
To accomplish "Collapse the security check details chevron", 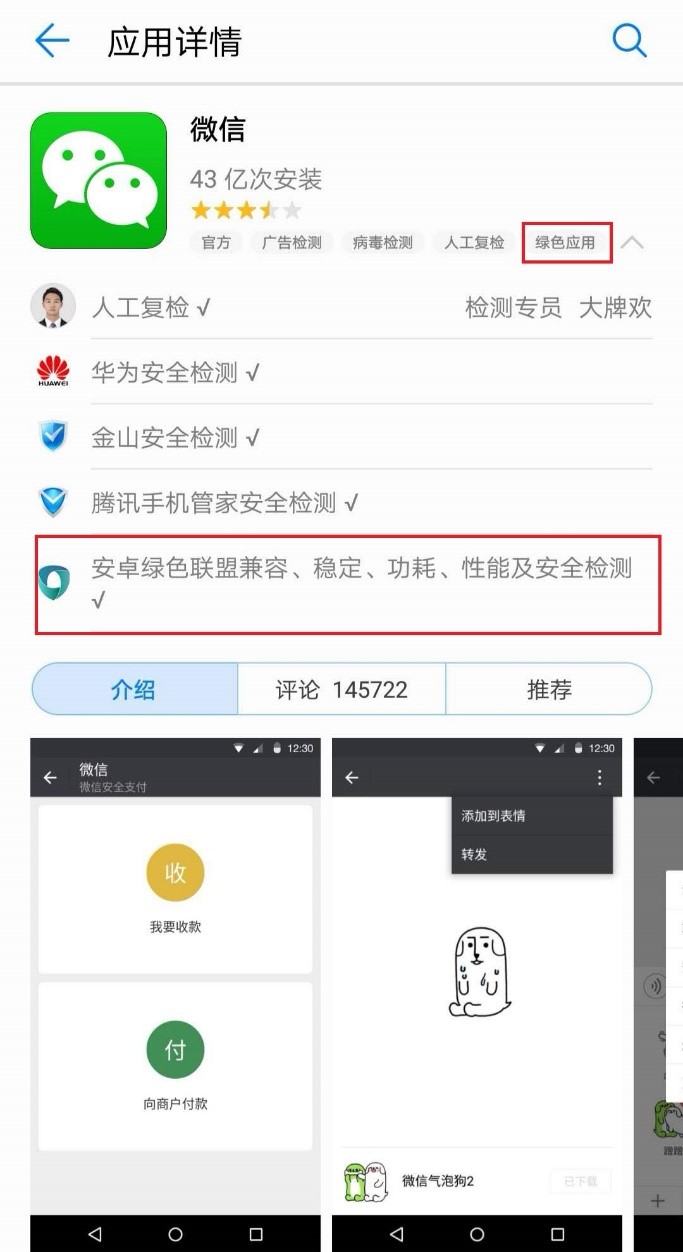I will tap(633, 243).
